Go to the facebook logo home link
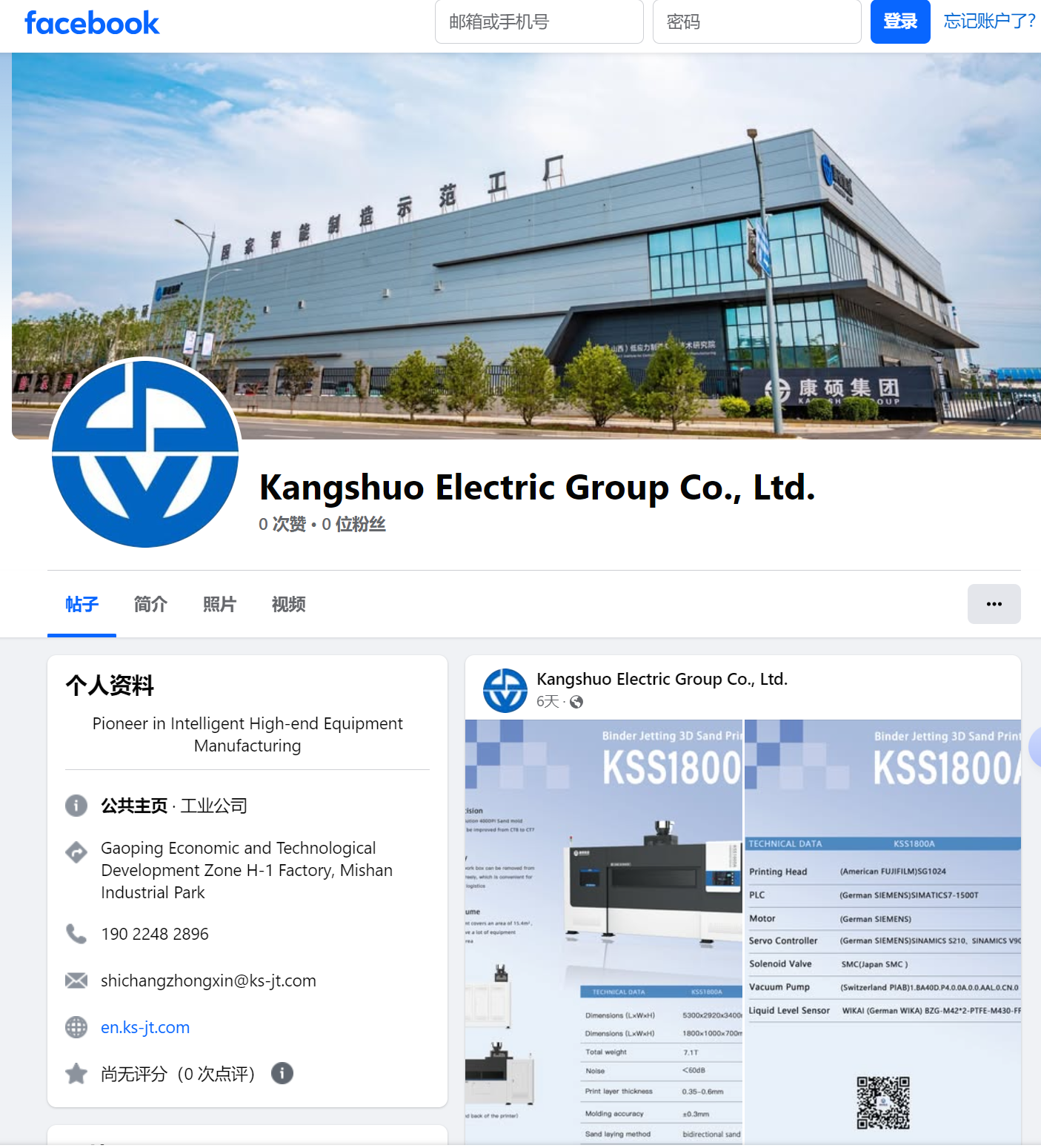The height and width of the screenshot is (1148, 1041). (x=92, y=24)
